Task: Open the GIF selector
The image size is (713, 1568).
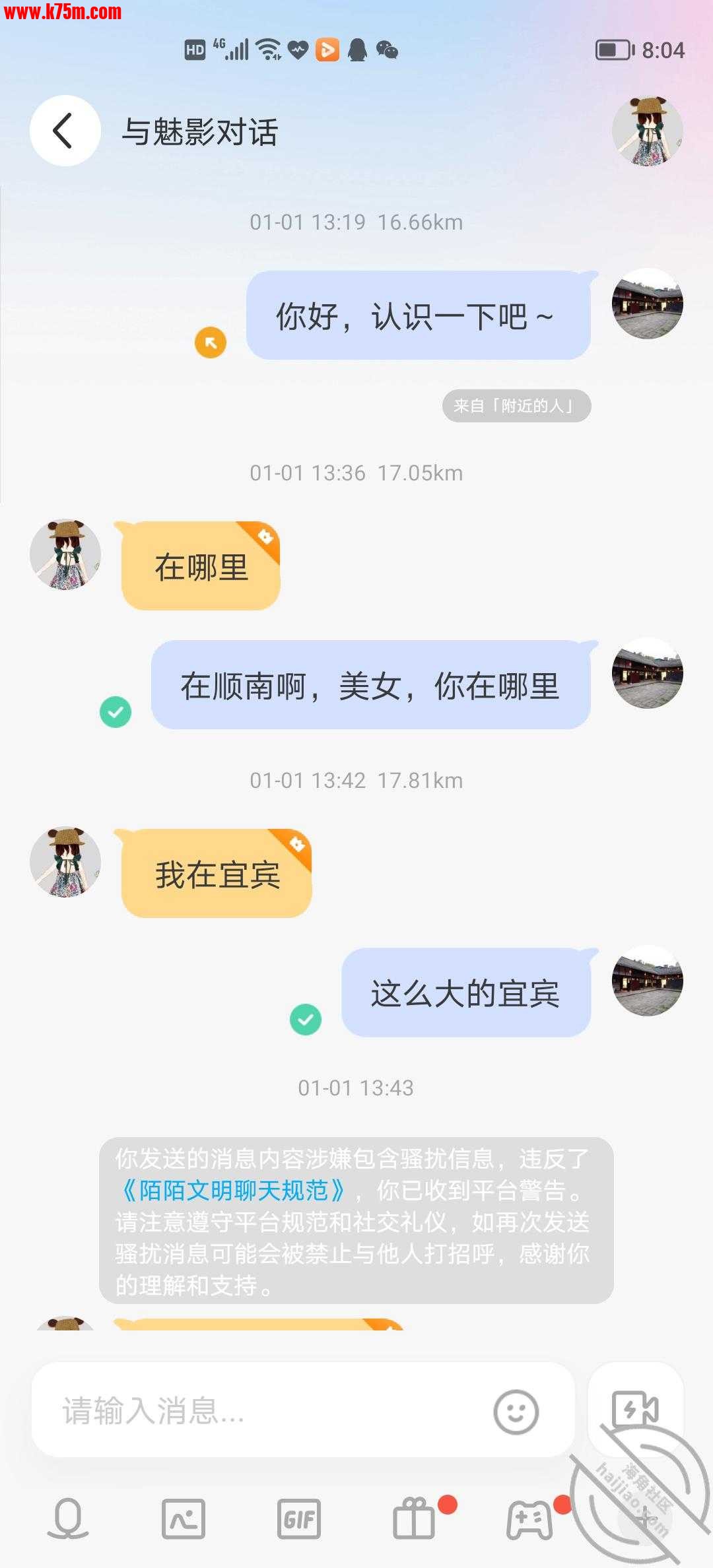Action: (x=299, y=1518)
